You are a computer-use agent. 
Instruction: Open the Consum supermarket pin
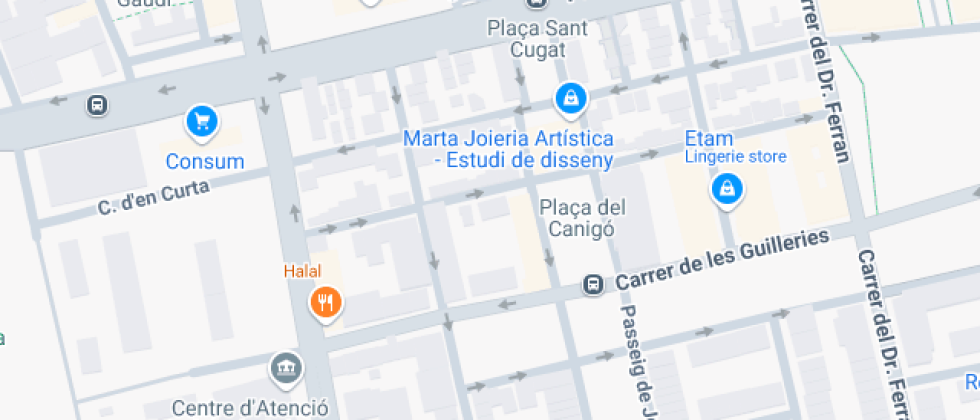click(x=203, y=122)
